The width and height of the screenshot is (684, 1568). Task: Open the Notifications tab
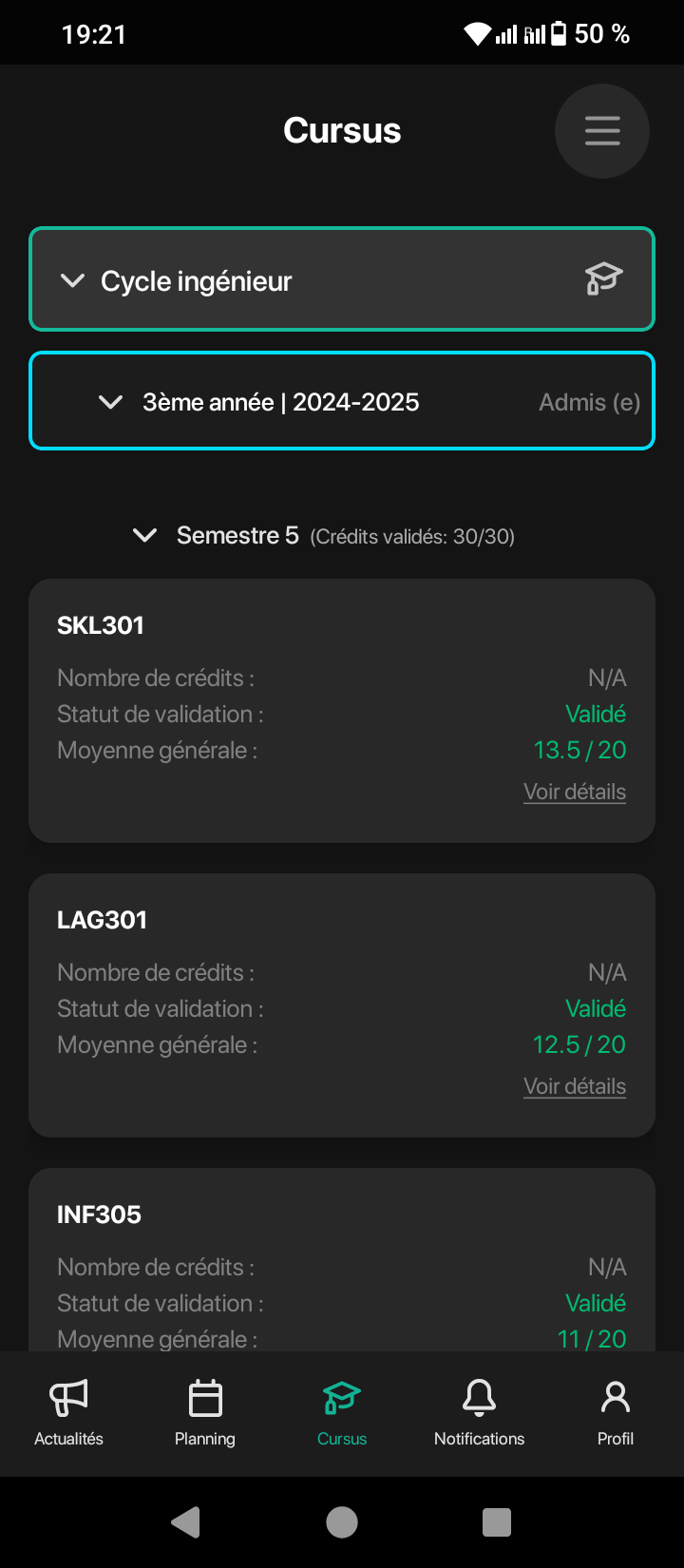click(479, 1413)
